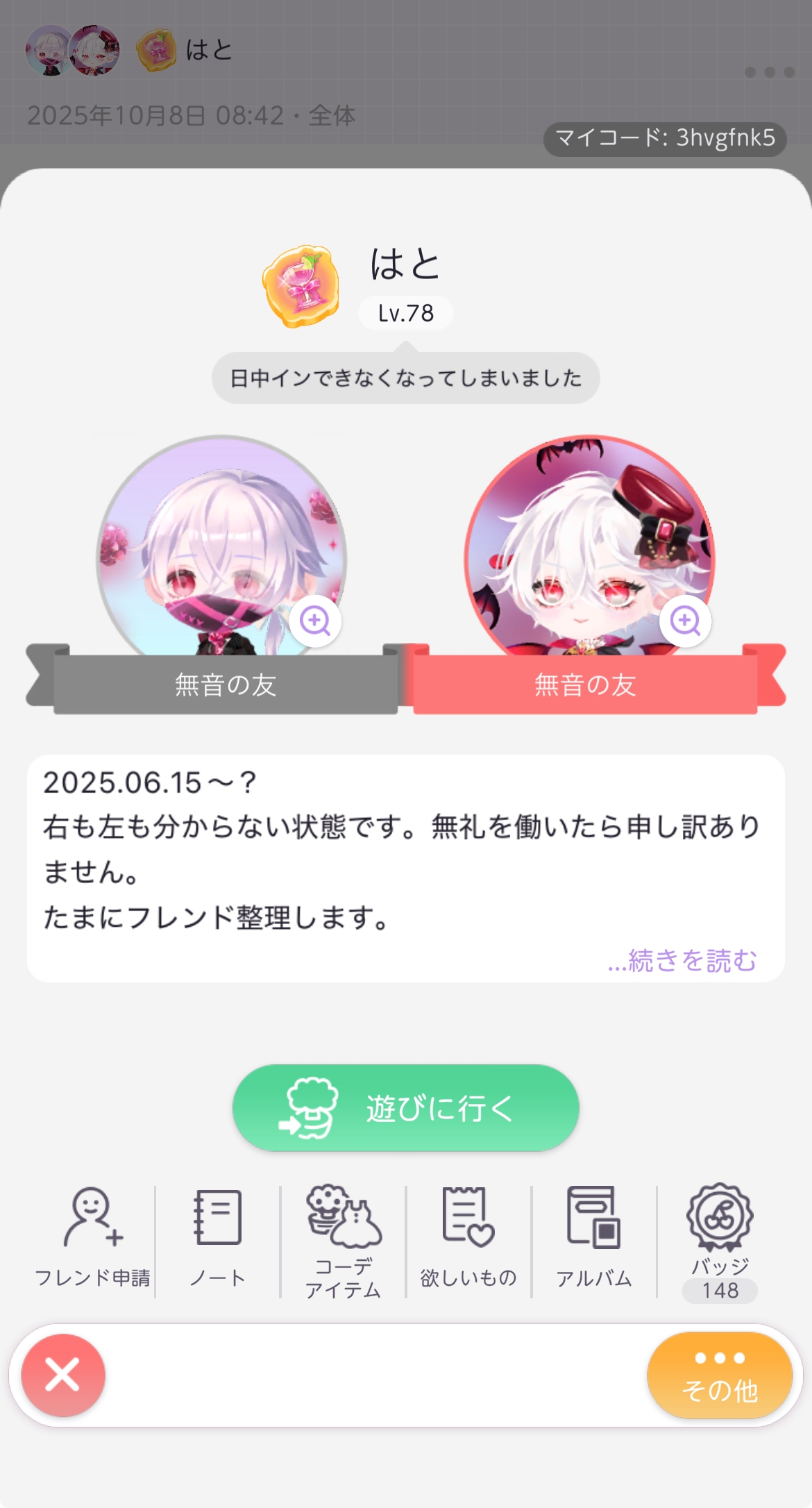Zoom in on the masked purple-haired avatar

pos(316,620)
